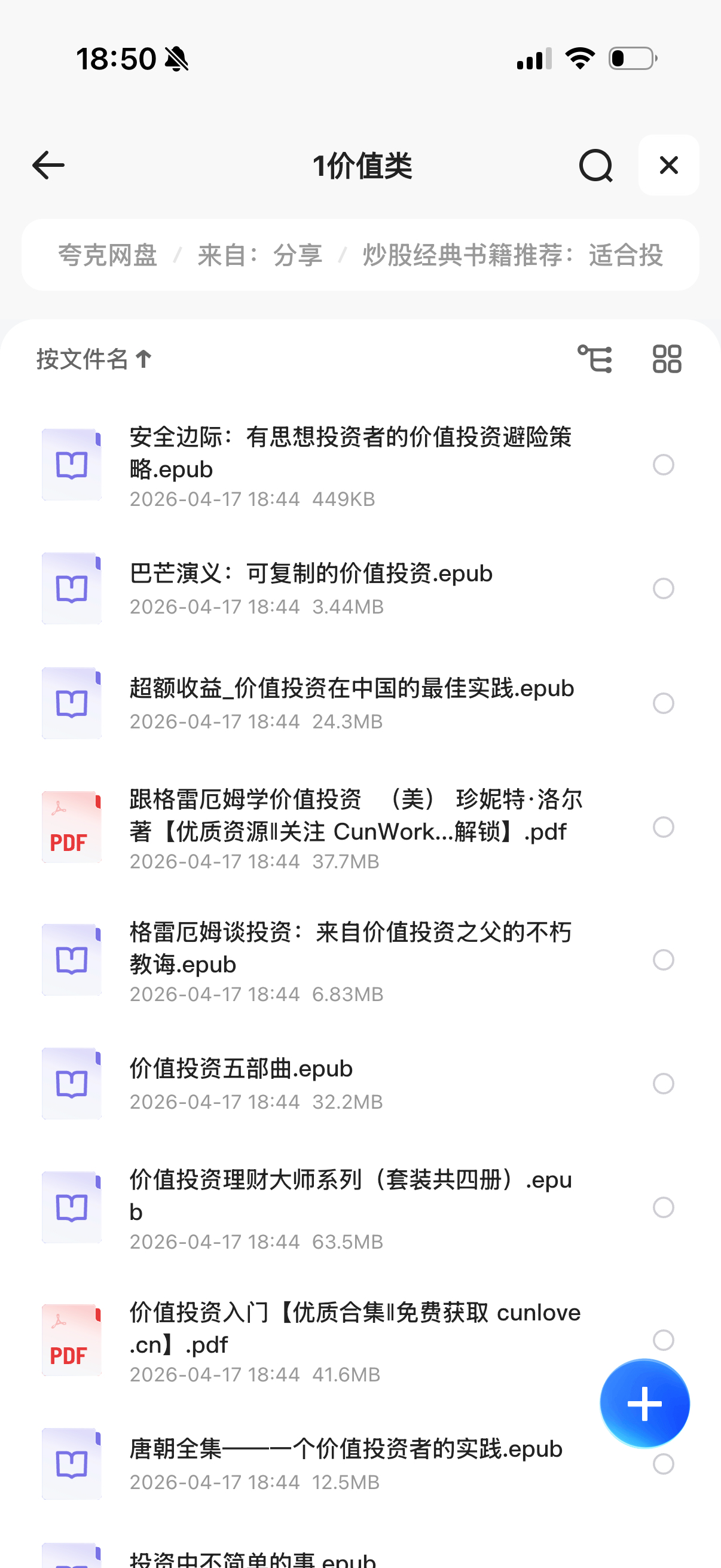
Task: Open 炒股经典书籍推荐 breadcrumb folder
Action: (x=512, y=255)
